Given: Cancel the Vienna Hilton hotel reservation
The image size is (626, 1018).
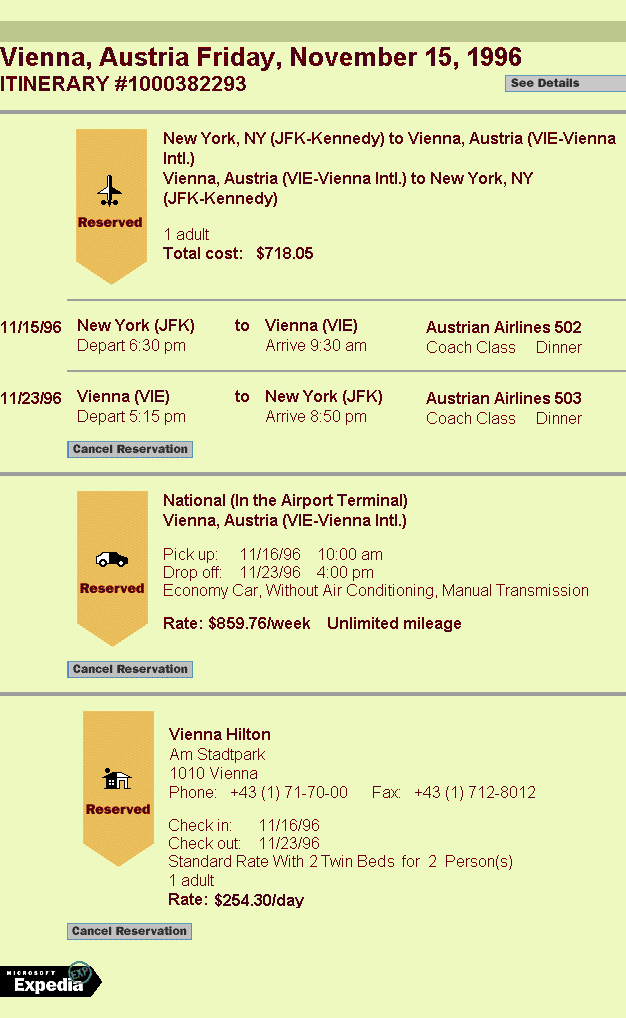Looking at the screenshot, I should (129, 931).
